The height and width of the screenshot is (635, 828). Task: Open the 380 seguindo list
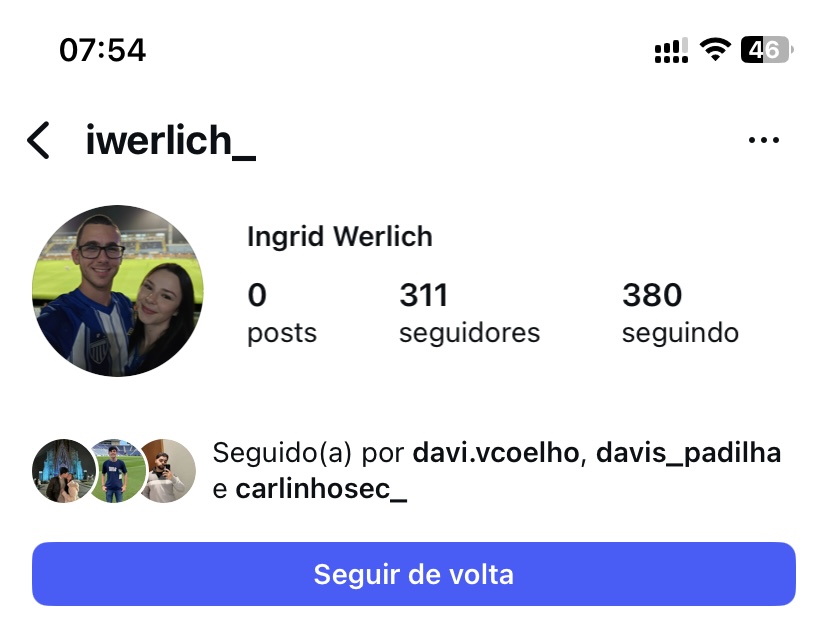pyautogui.click(x=680, y=313)
